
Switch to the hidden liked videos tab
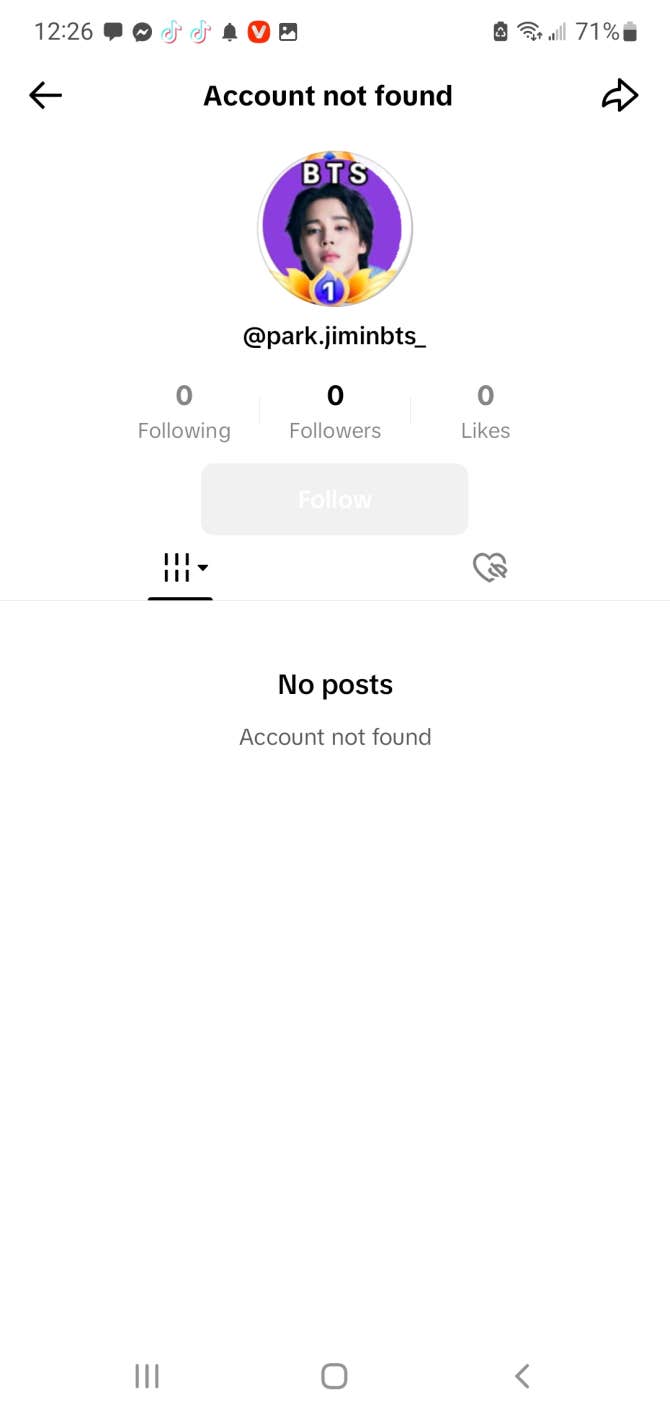490,568
